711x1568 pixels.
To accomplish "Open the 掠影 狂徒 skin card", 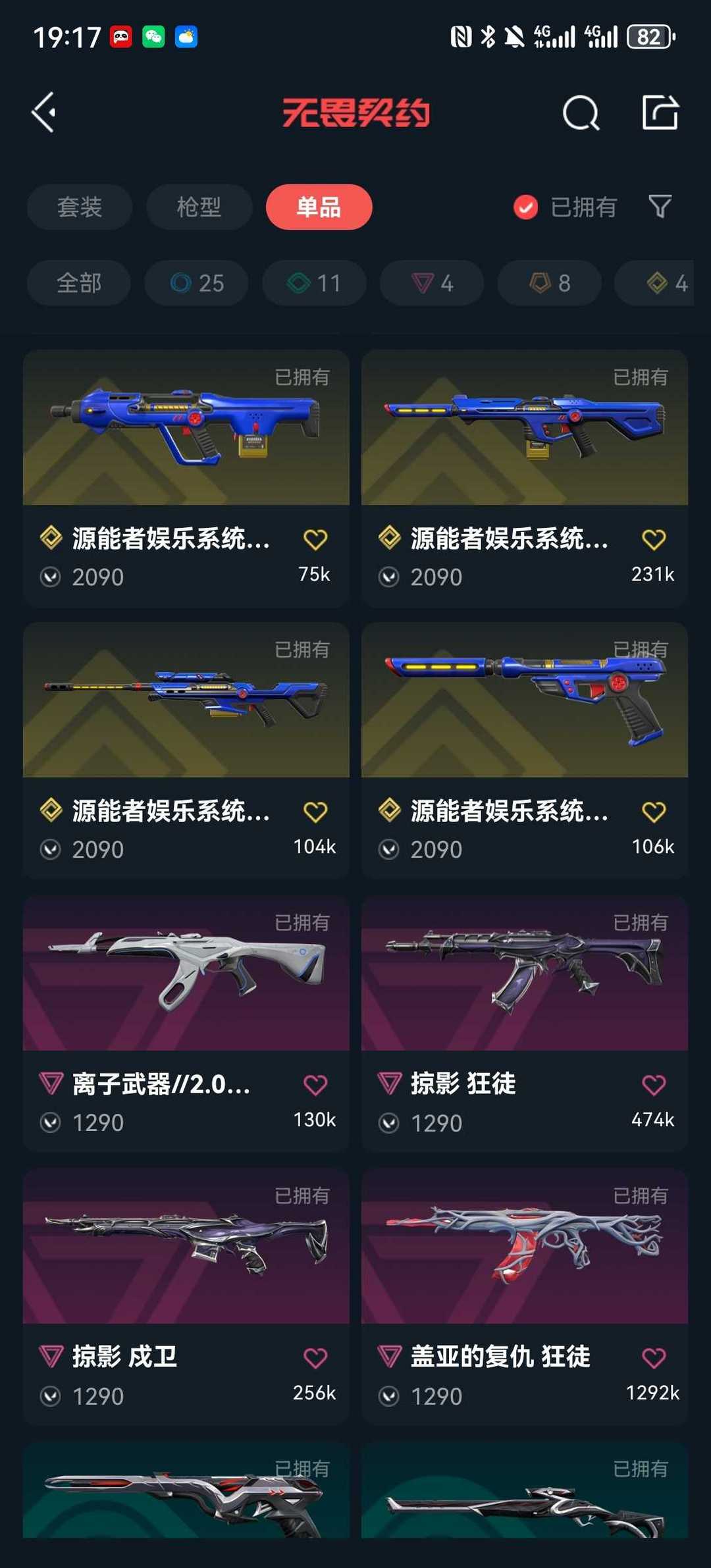I will click(x=525, y=1023).
